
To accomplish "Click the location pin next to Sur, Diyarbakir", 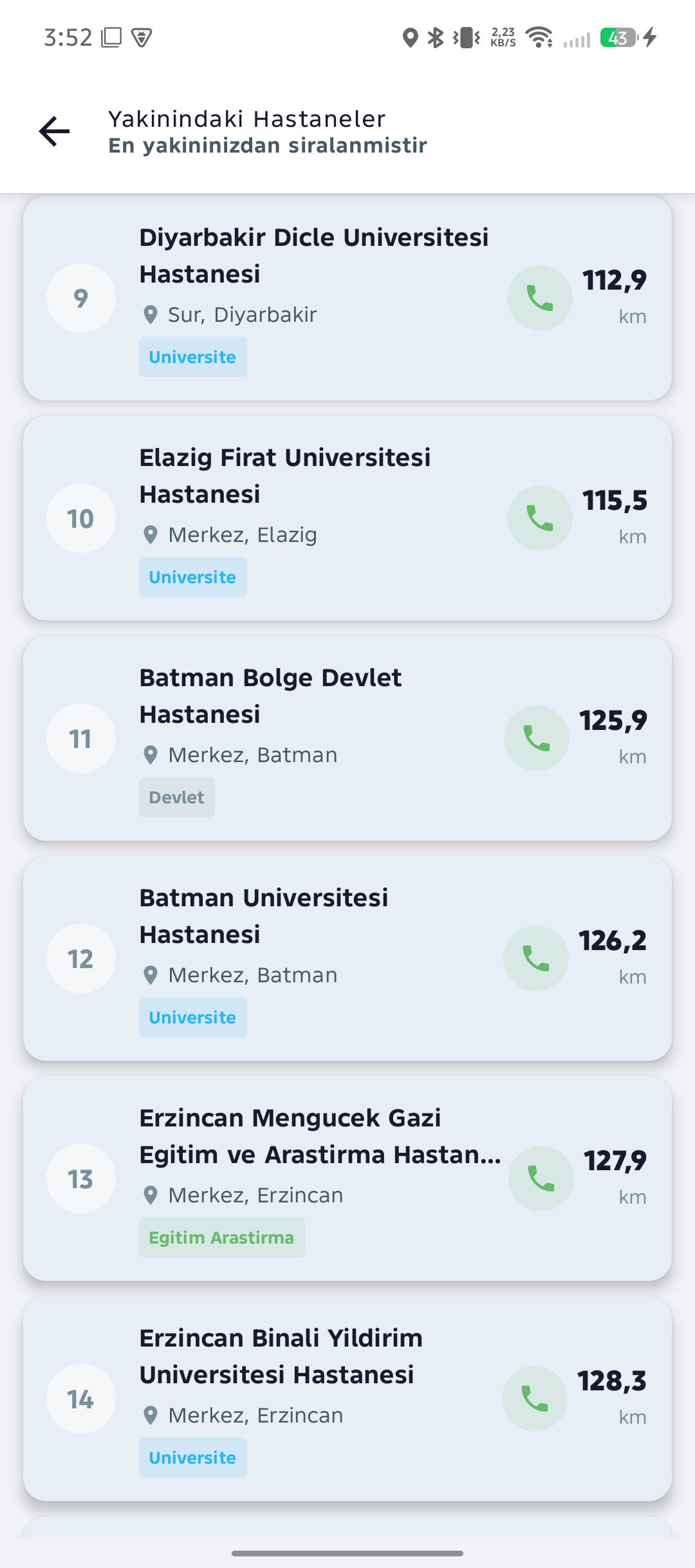I will point(151,314).
